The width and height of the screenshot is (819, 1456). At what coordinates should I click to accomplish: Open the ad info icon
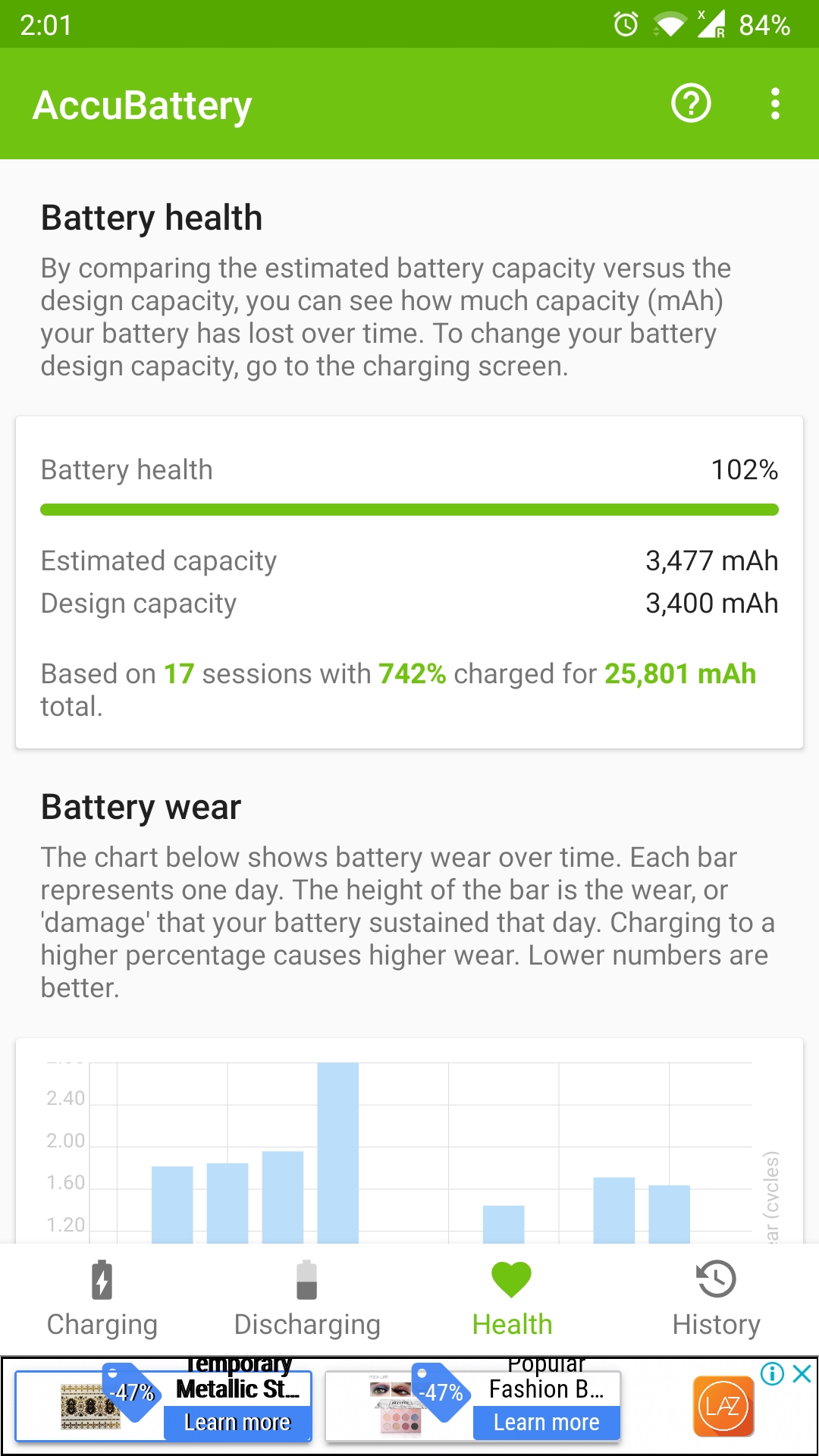point(772,1373)
